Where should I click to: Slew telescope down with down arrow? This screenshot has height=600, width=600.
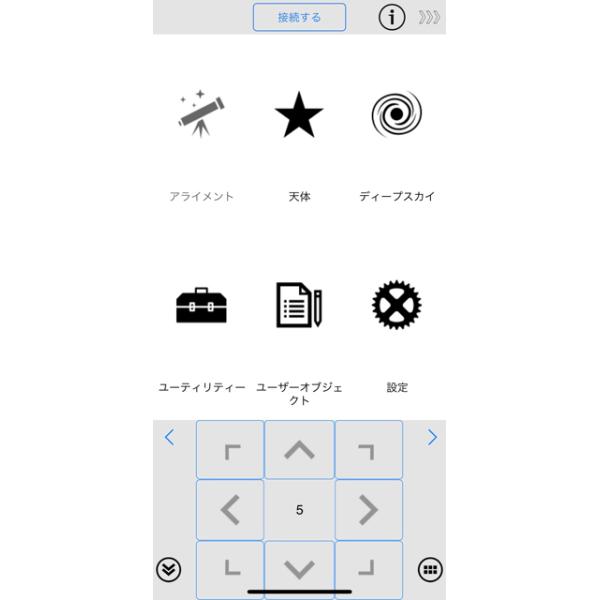[x=299, y=569]
